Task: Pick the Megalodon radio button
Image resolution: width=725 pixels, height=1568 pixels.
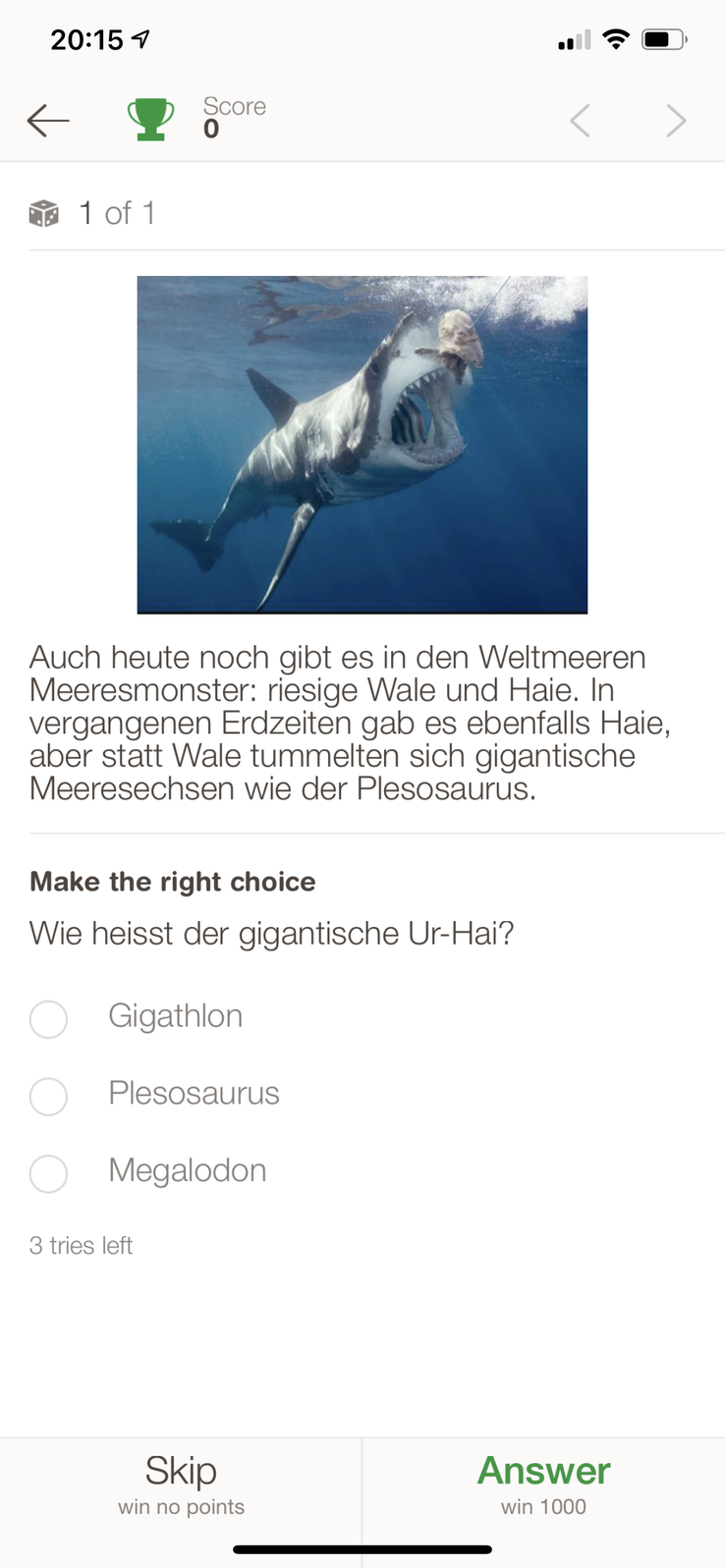Action: (x=48, y=1173)
